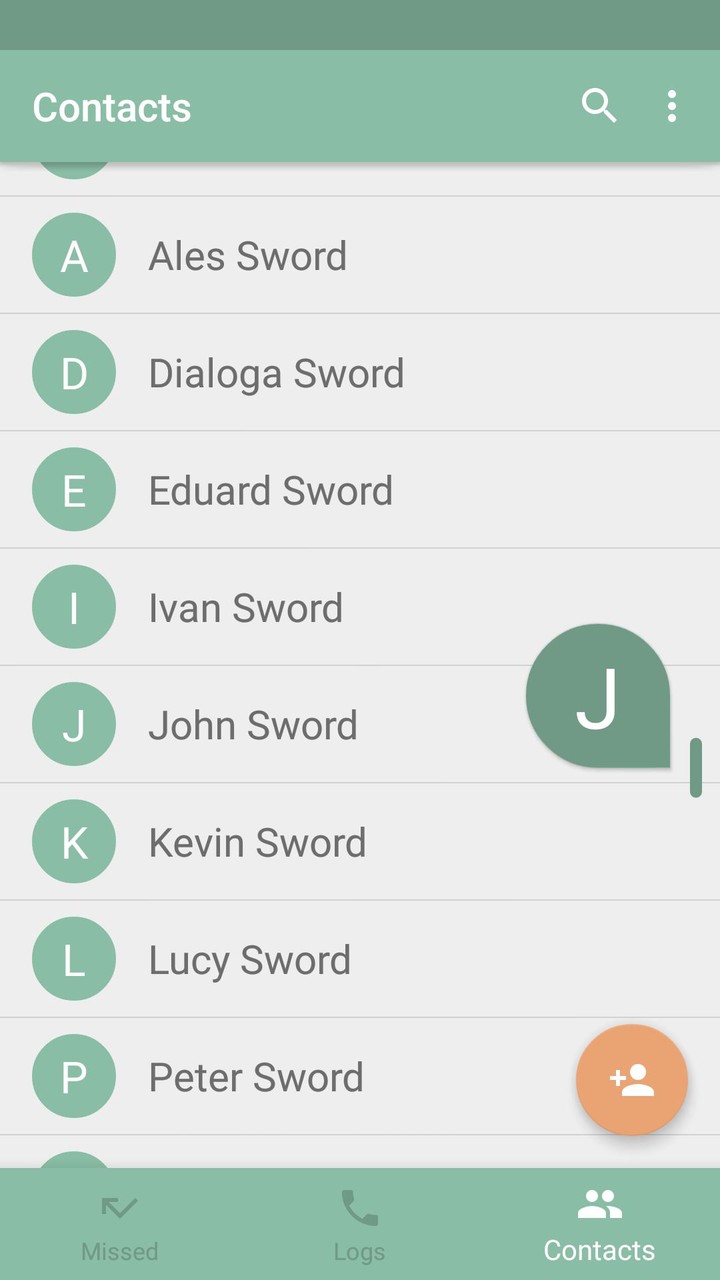Tap the avatar circle for Ales Sword
This screenshot has height=1280, width=720.
click(74, 255)
